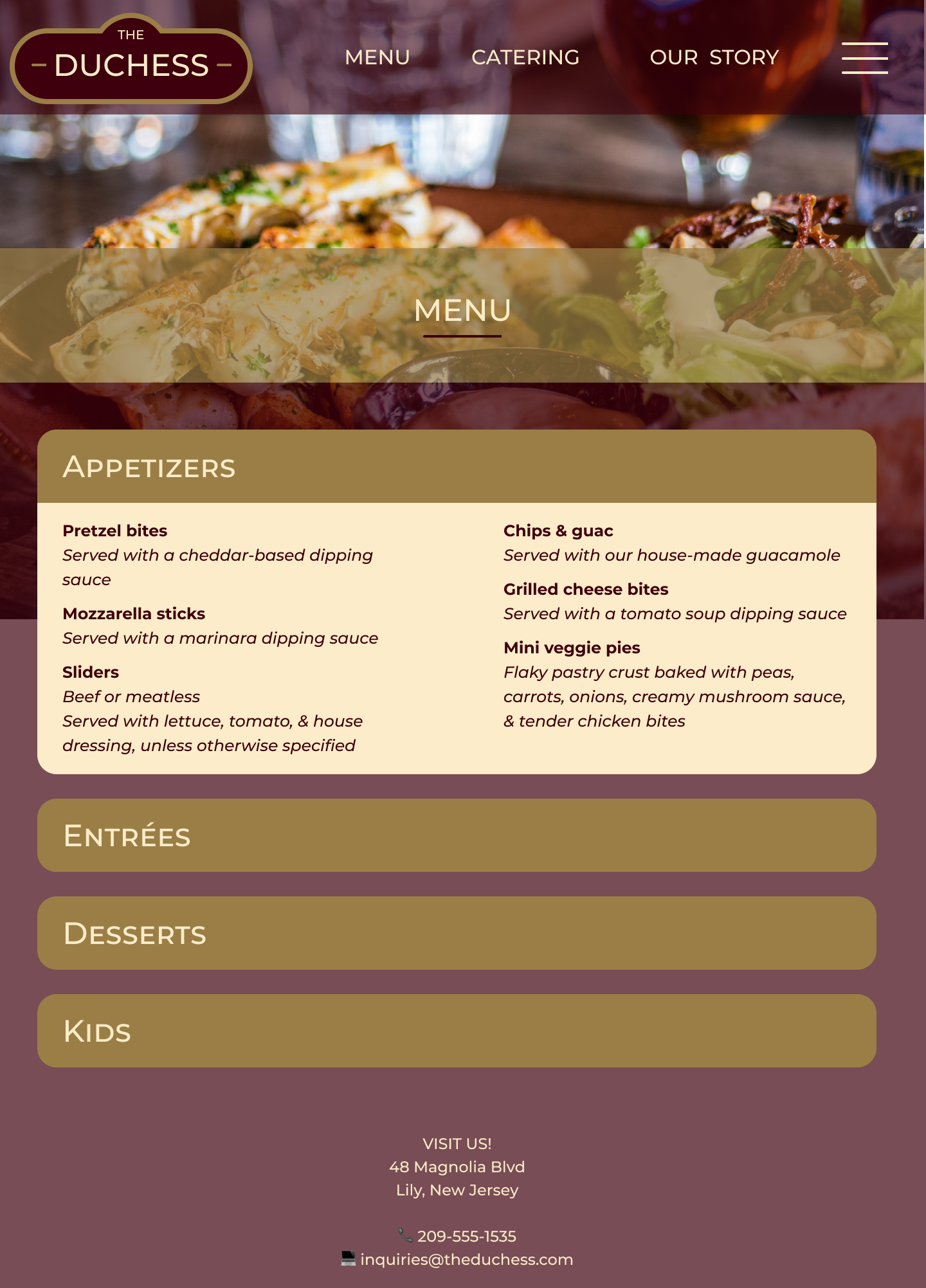Email inquiries@theduchess.com
Screen dimensions: 926x1288
click(x=466, y=1260)
